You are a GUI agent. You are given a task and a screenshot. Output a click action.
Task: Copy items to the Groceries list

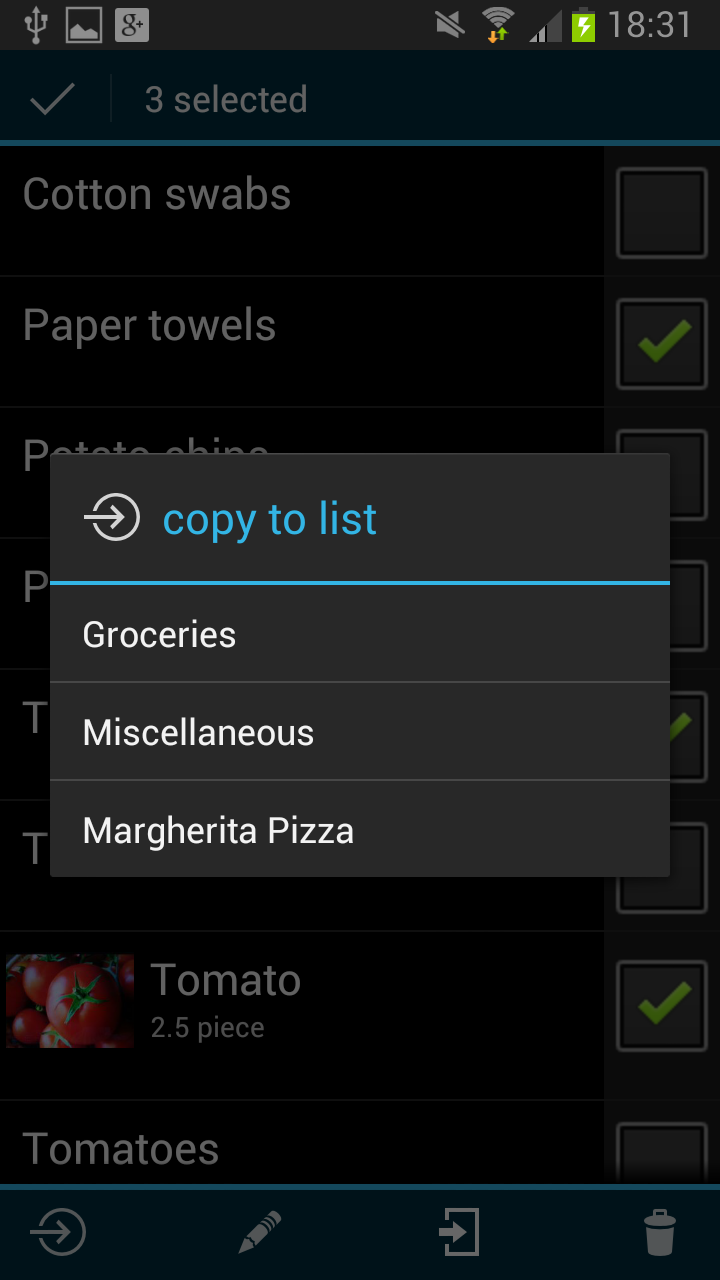pyautogui.click(x=360, y=634)
